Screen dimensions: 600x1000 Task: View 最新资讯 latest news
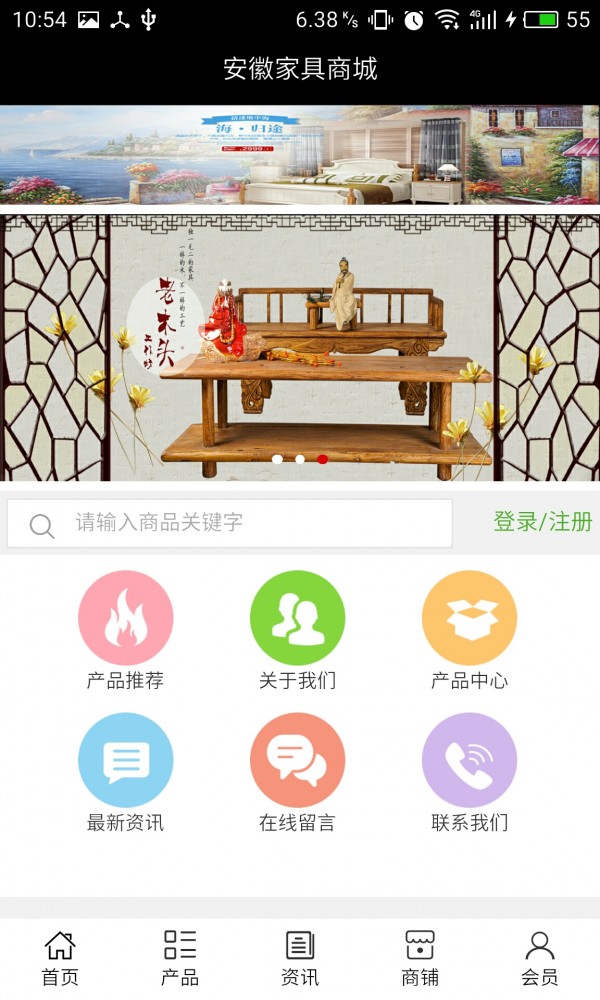126,772
